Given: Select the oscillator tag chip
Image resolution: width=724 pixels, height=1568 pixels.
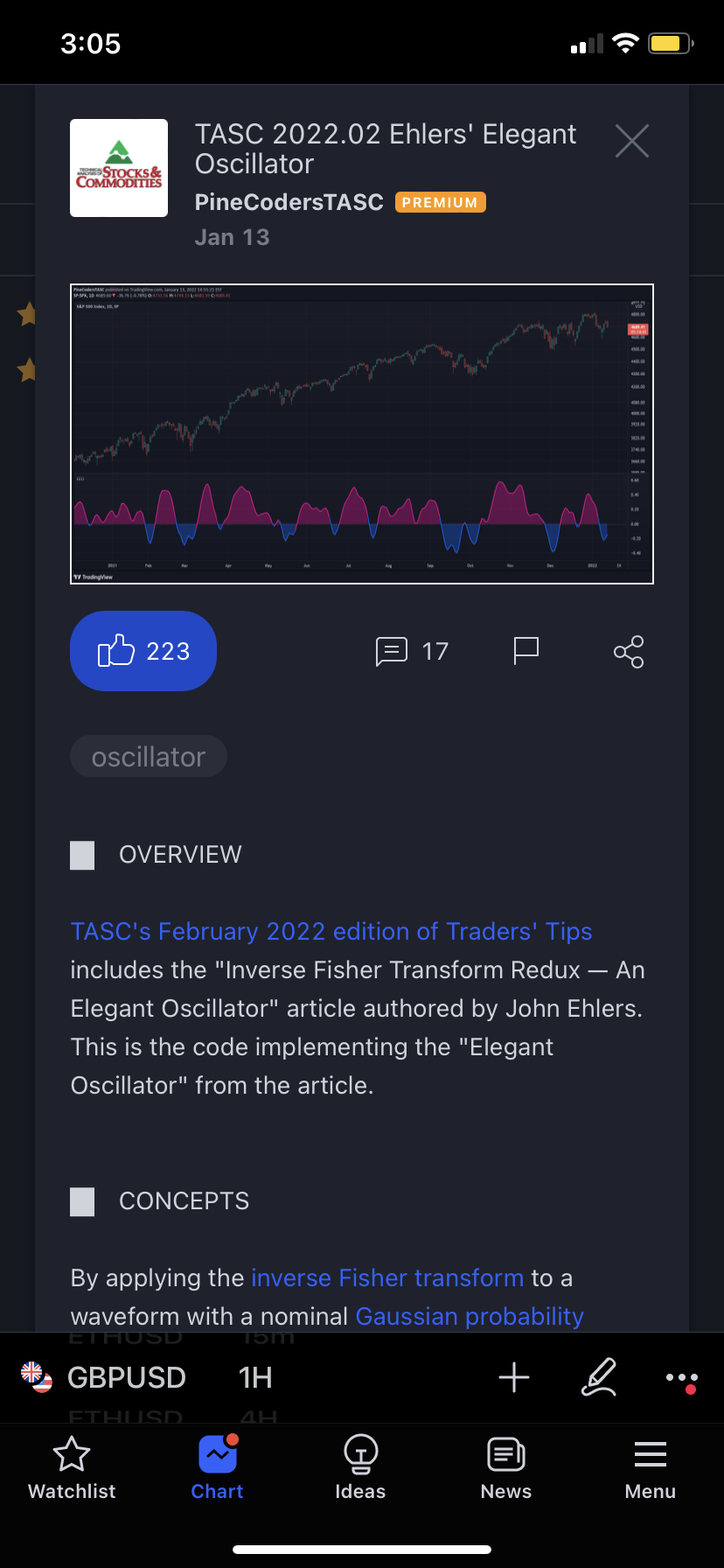Looking at the screenshot, I should [x=149, y=757].
